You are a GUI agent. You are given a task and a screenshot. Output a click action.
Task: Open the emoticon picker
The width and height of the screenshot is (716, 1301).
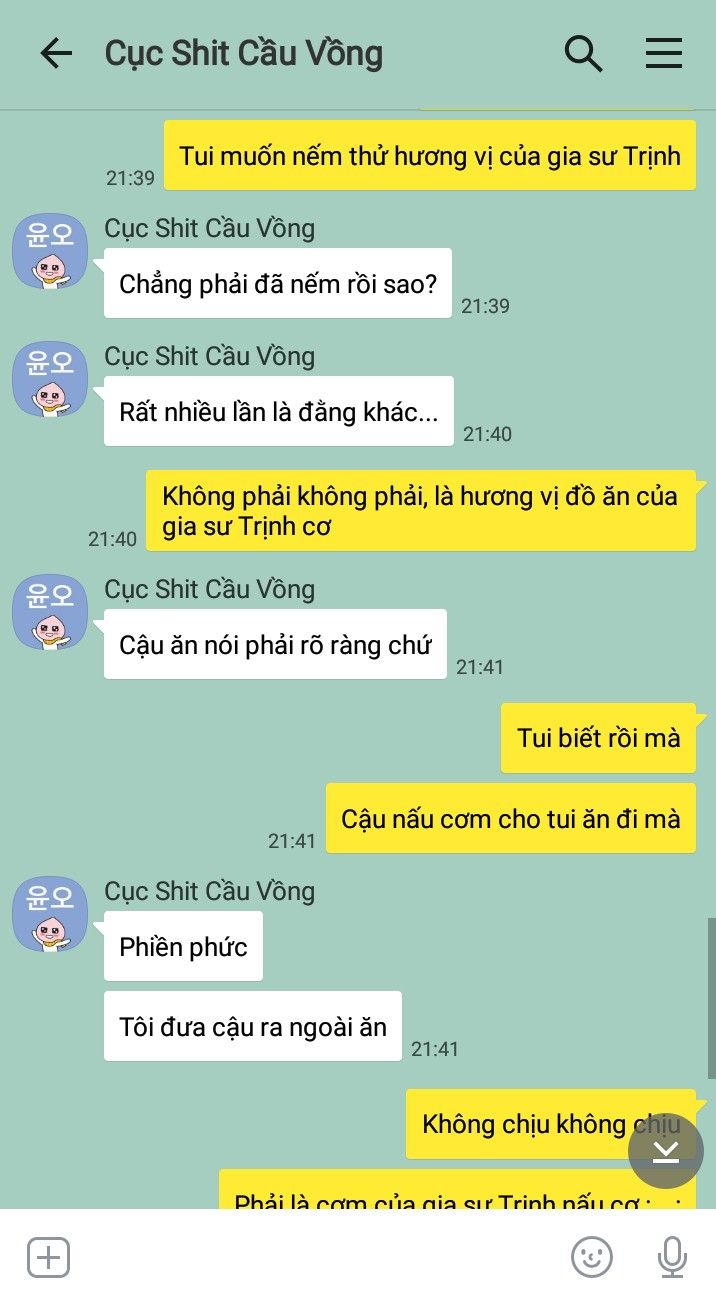(x=591, y=1256)
